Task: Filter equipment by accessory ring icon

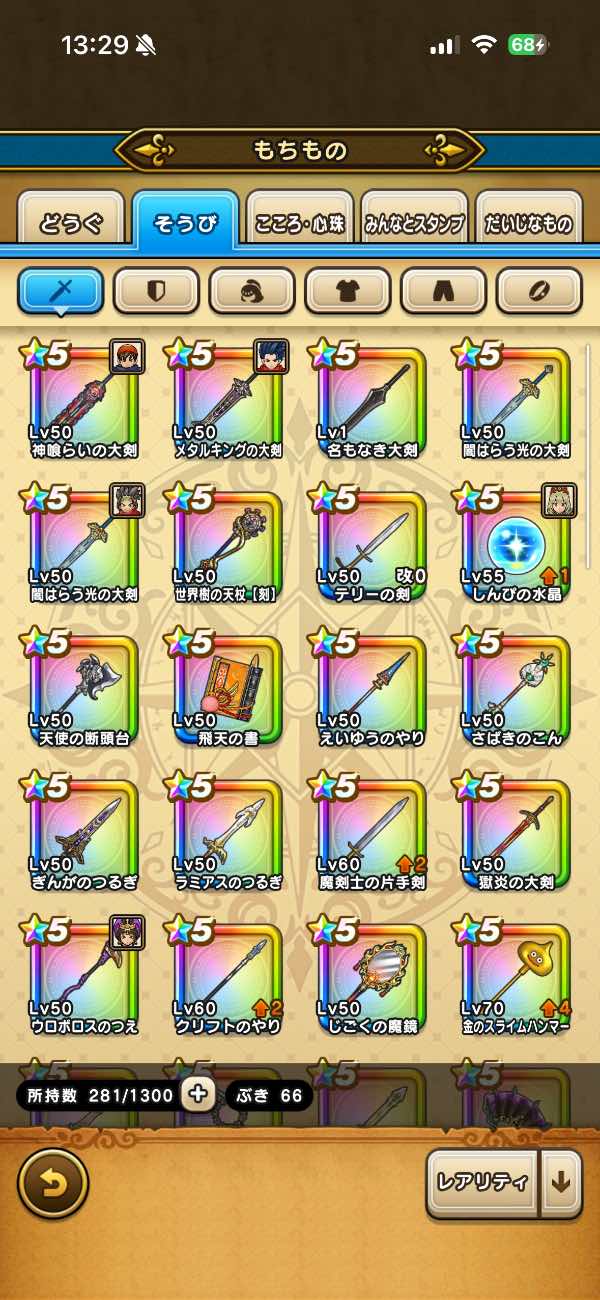Action: (x=538, y=291)
